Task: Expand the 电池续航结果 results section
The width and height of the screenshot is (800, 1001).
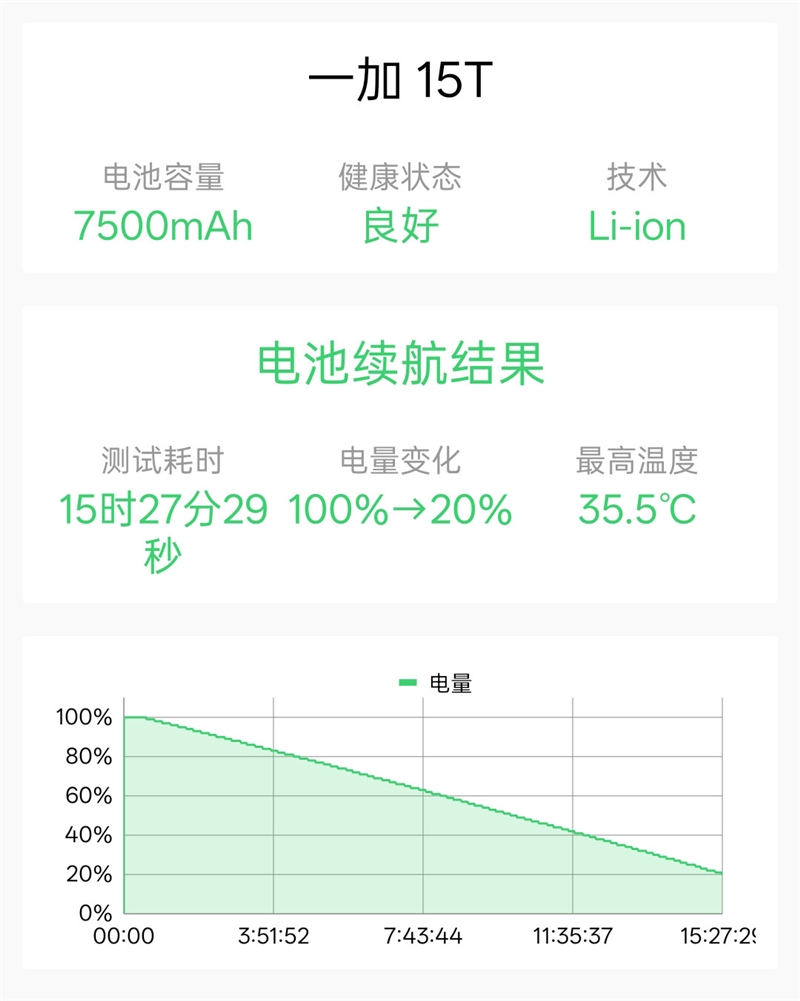Action: click(x=400, y=363)
